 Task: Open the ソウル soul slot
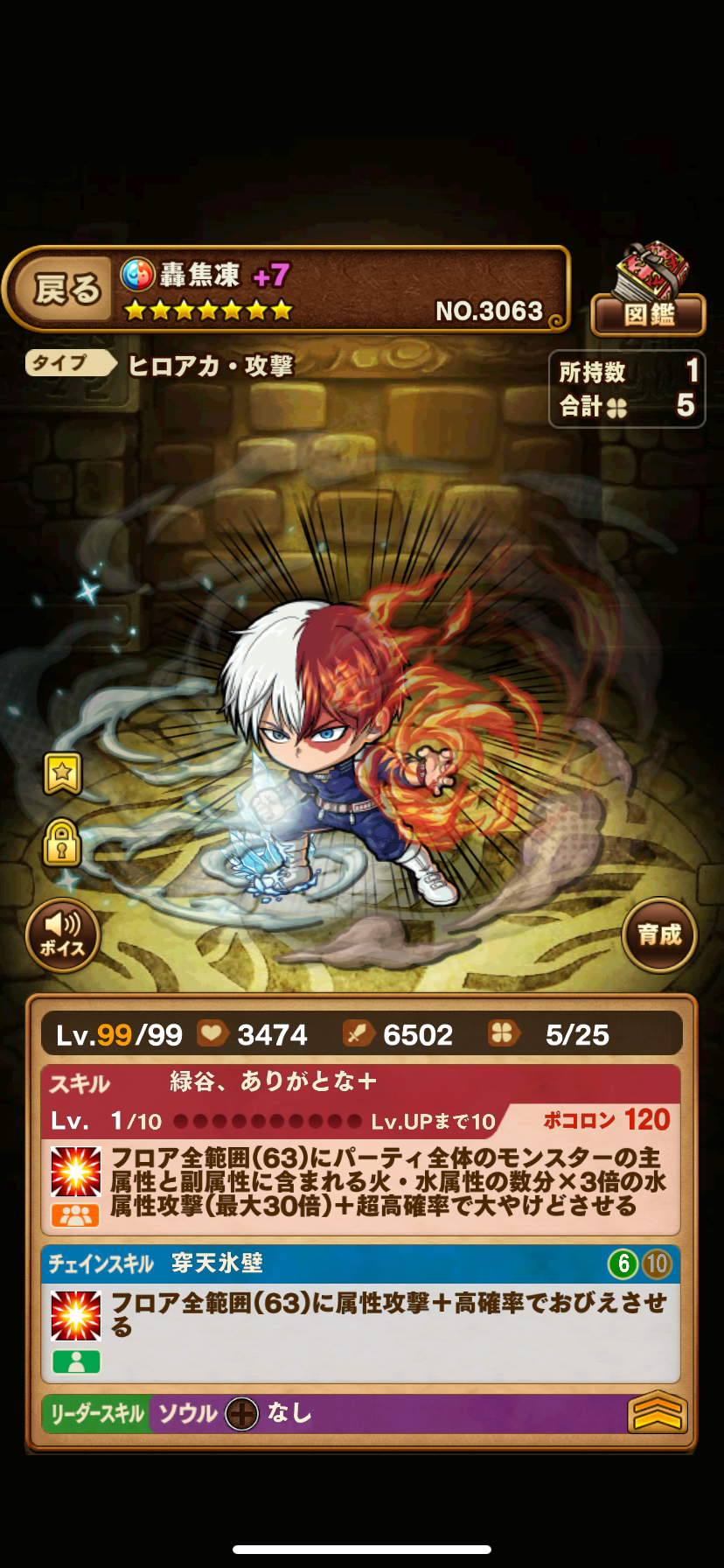click(x=242, y=1413)
